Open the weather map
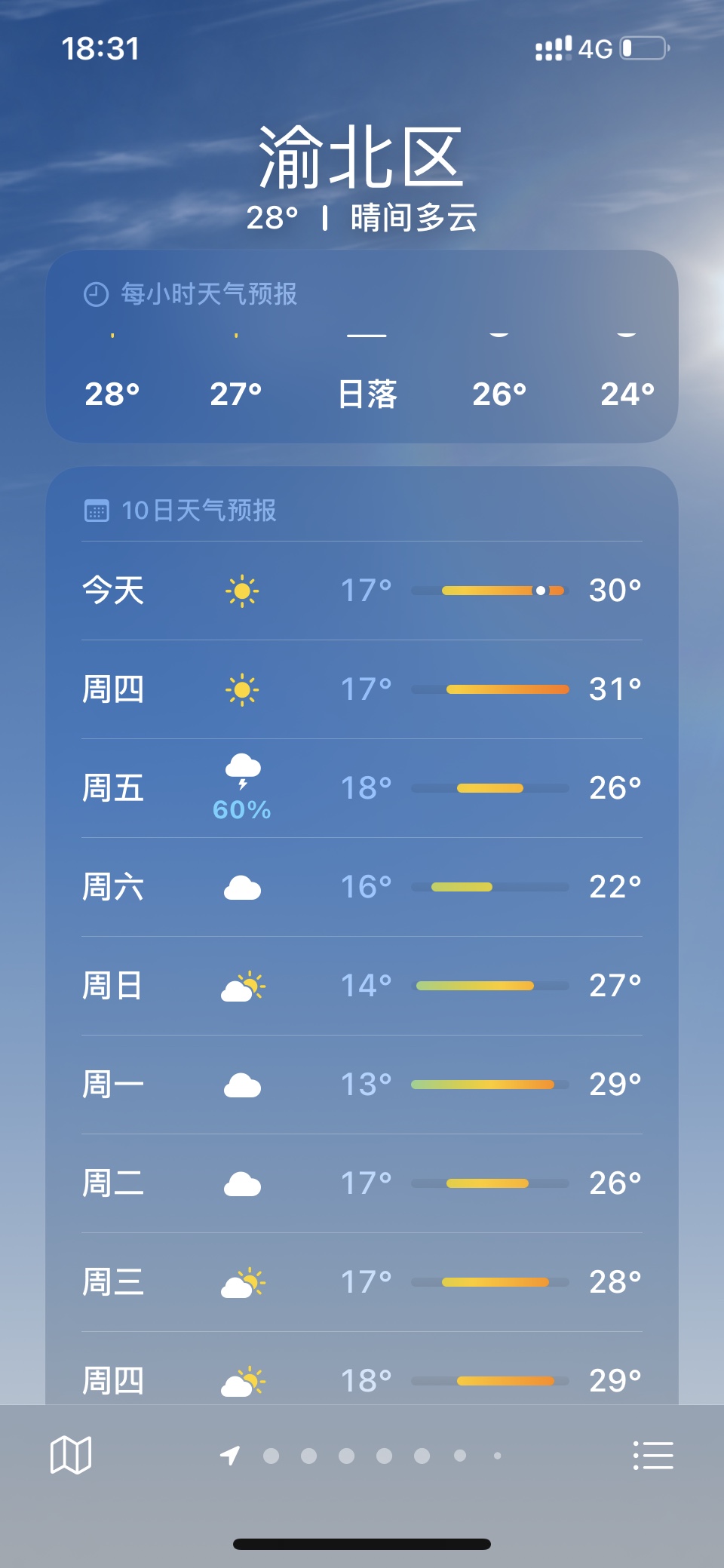This screenshot has width=724, height=1568. point(71,1454)
